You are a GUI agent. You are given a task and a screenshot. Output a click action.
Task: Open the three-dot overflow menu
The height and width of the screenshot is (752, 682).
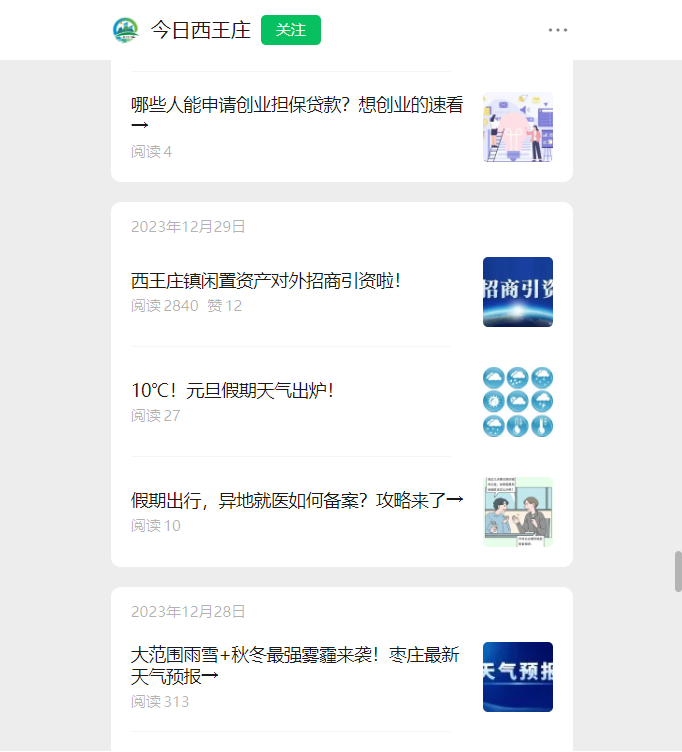(558, 30)
